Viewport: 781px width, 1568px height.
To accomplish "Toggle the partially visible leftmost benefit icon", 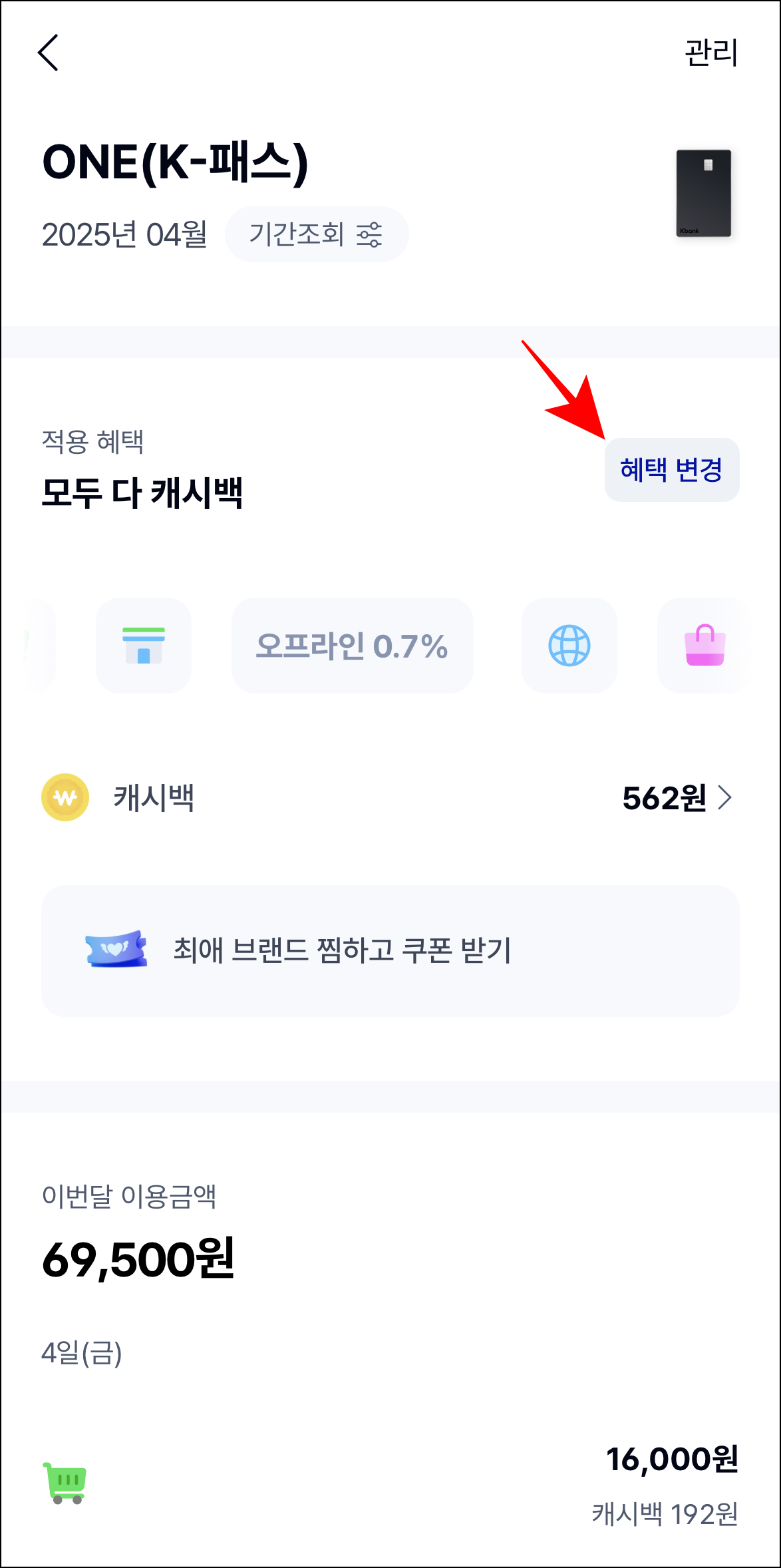I will point(27,644).
